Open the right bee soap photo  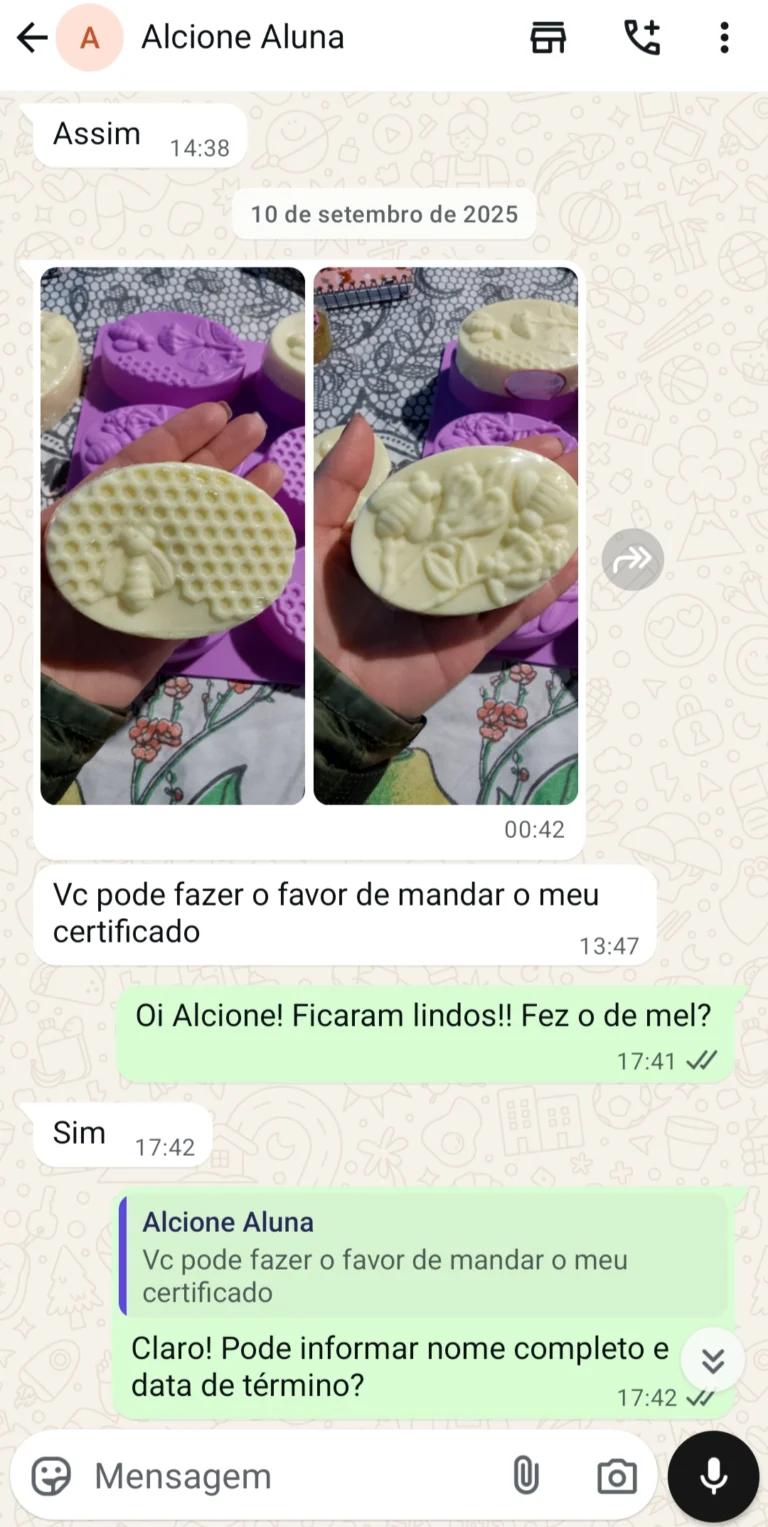[x=446, y=533]
